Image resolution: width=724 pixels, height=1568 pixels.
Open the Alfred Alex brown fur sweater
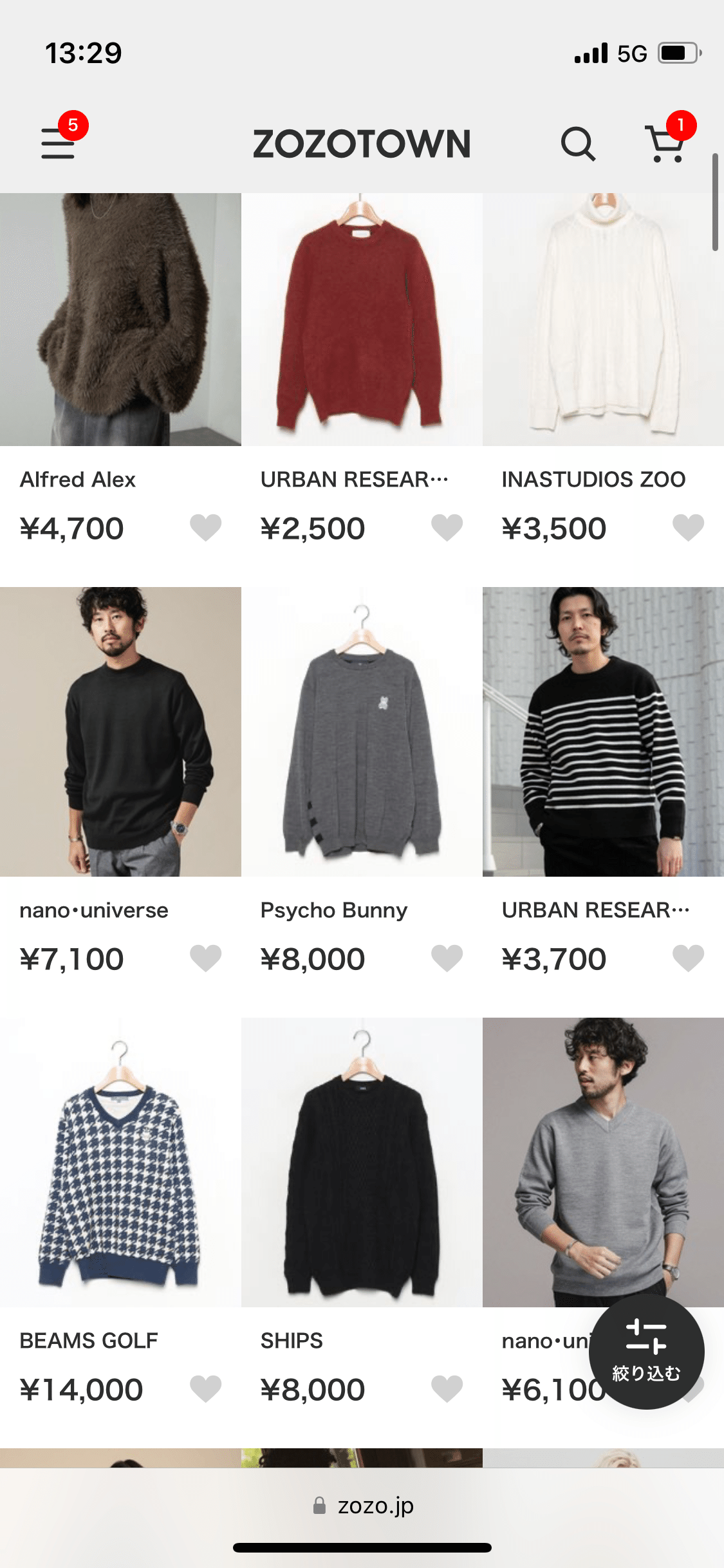pyautogui.click(x=120, y=319)
